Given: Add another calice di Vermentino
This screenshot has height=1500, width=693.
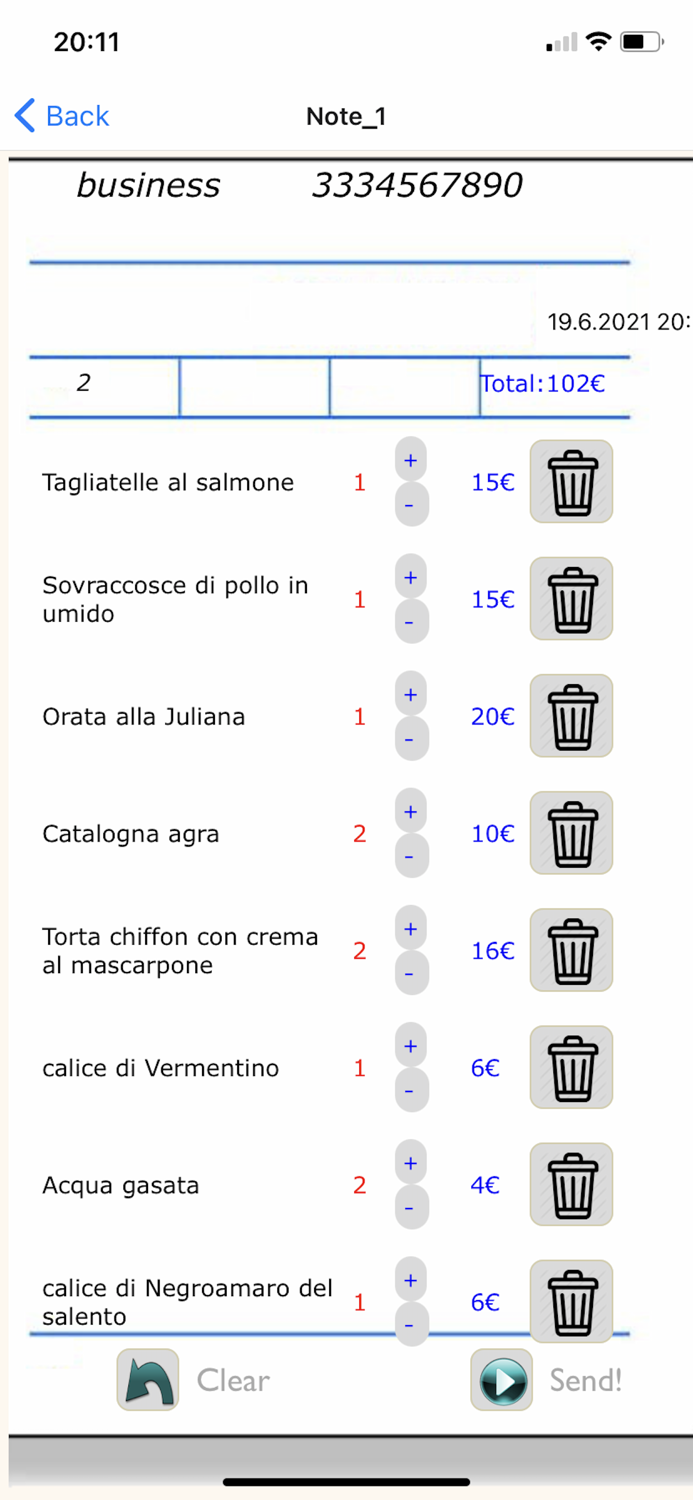Looking at the screenshot, I should point(410,1046).
